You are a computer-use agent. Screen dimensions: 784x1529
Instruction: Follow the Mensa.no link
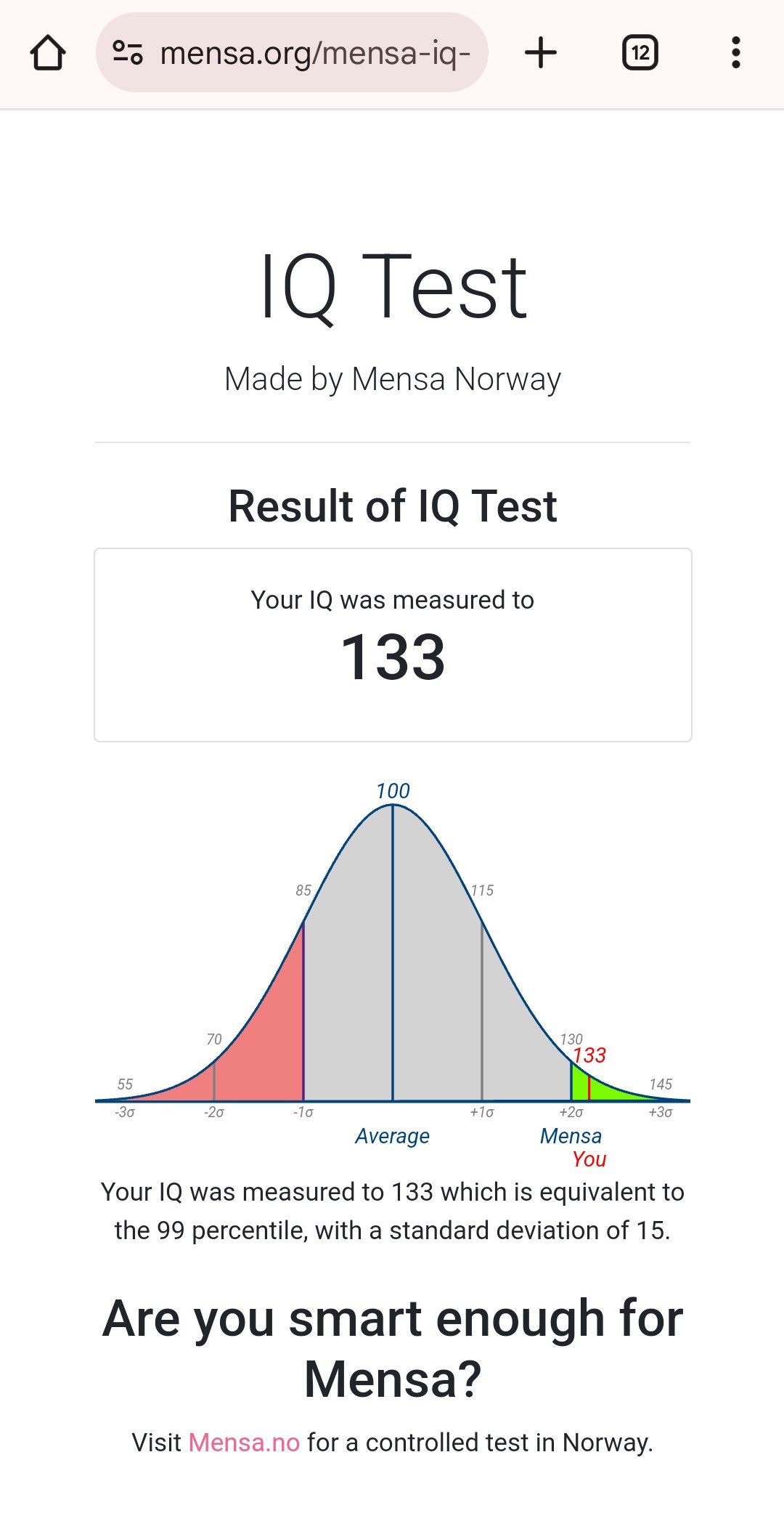pos(244,1442)
